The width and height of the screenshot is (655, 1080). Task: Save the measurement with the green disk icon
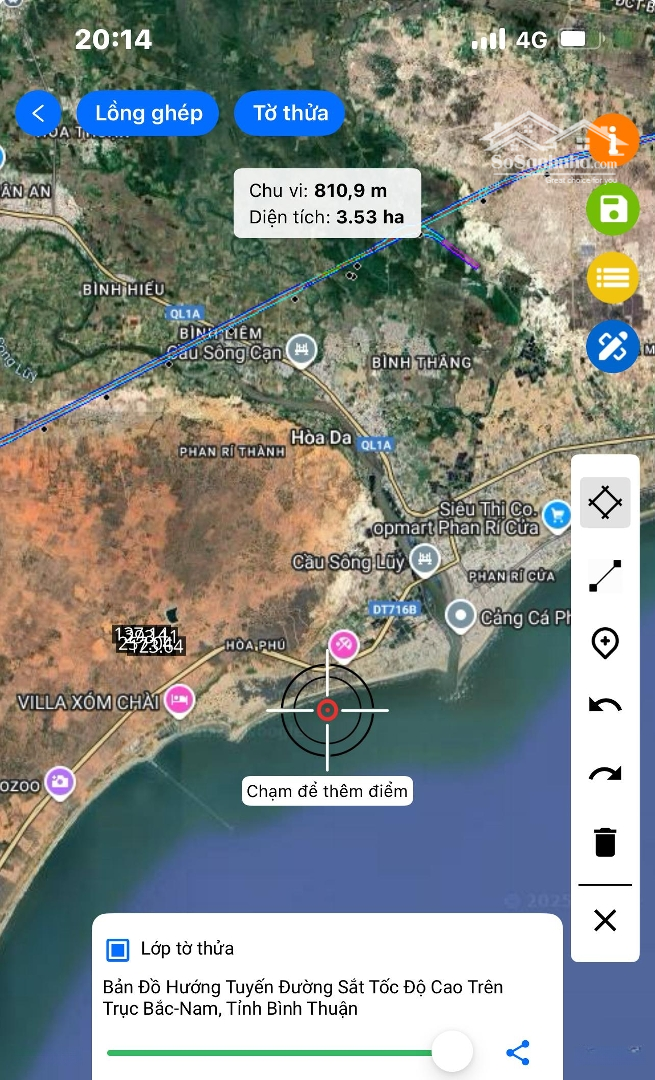[x=613, y=210]
